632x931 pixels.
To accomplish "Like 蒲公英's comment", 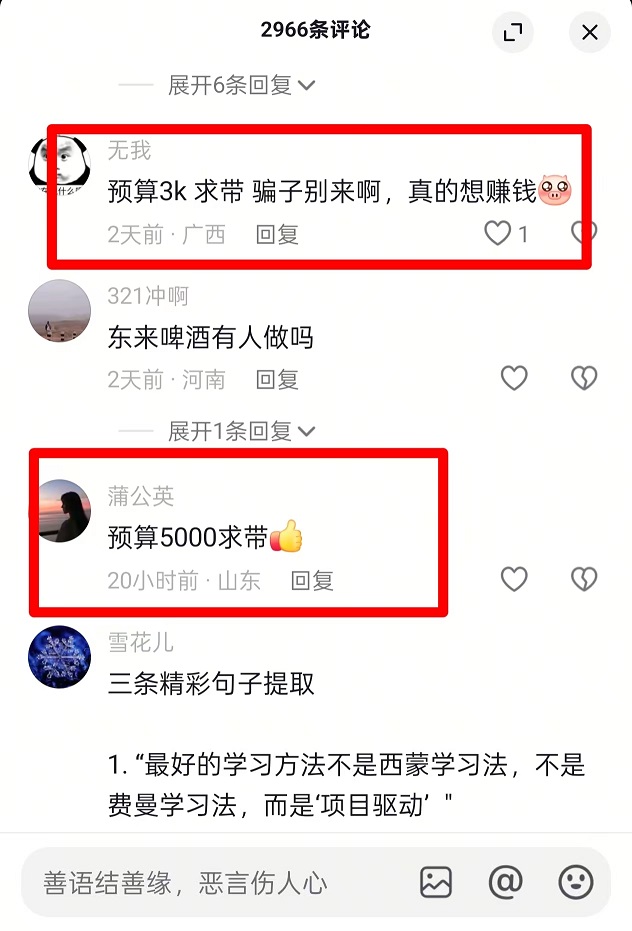I will [513, 579].
